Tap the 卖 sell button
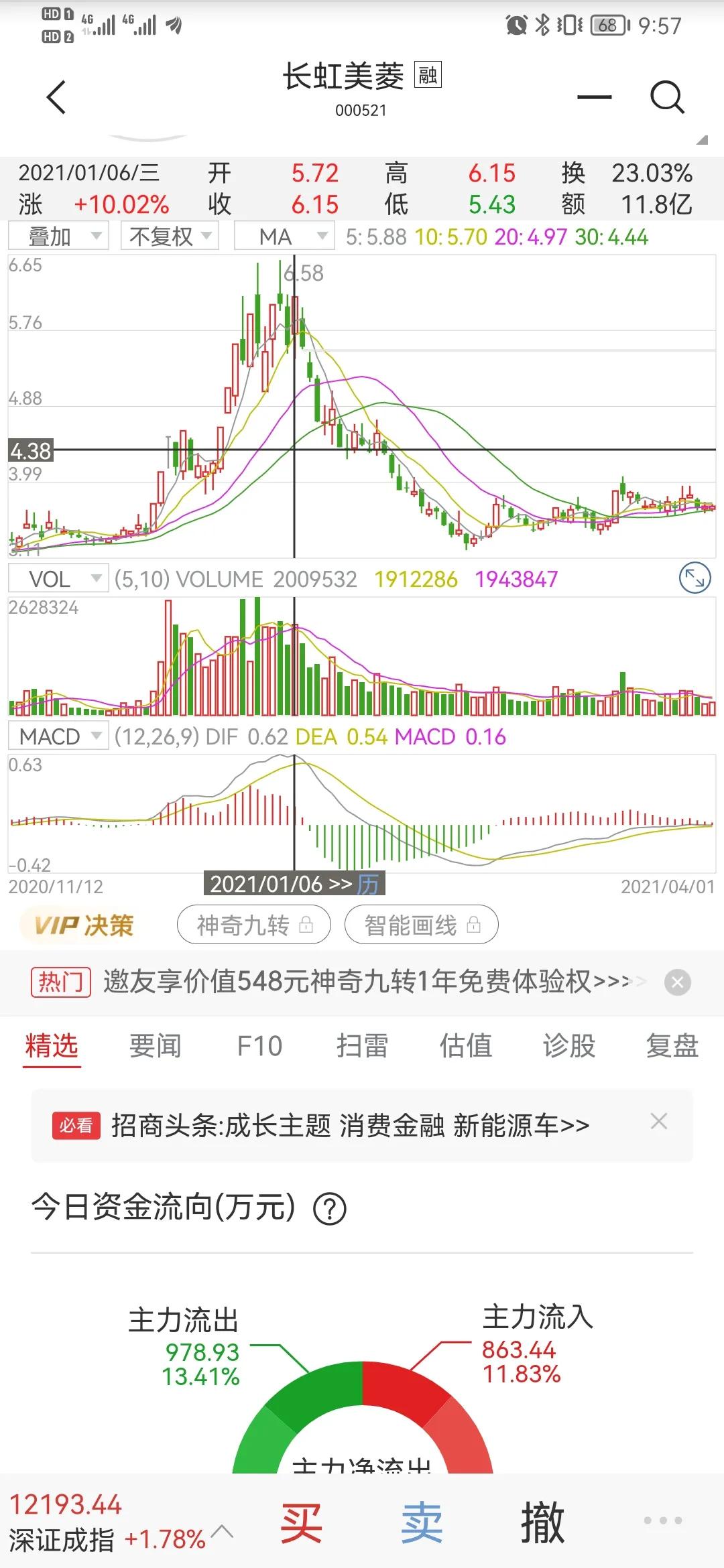 point(422,1522)
